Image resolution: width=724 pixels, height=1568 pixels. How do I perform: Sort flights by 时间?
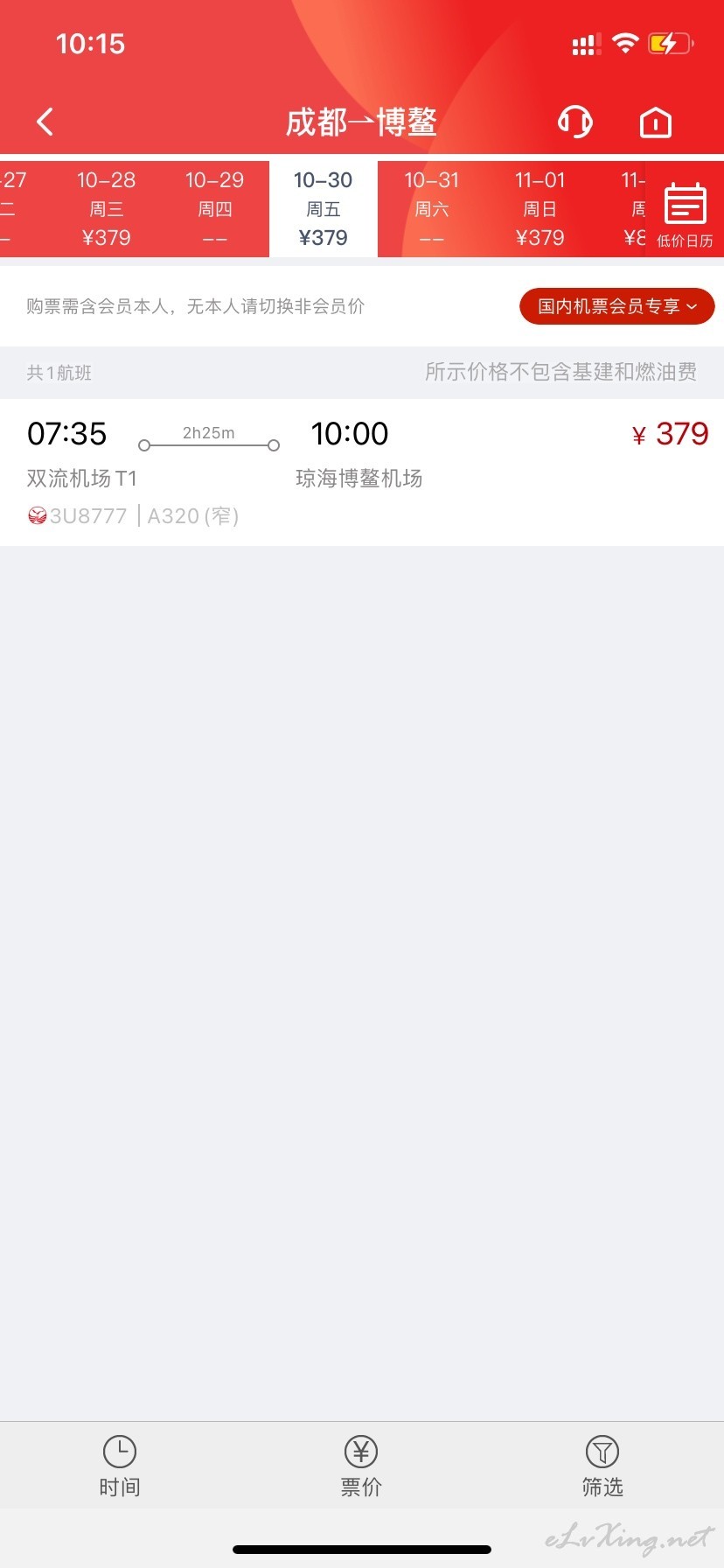click(x=120, y=1466)
